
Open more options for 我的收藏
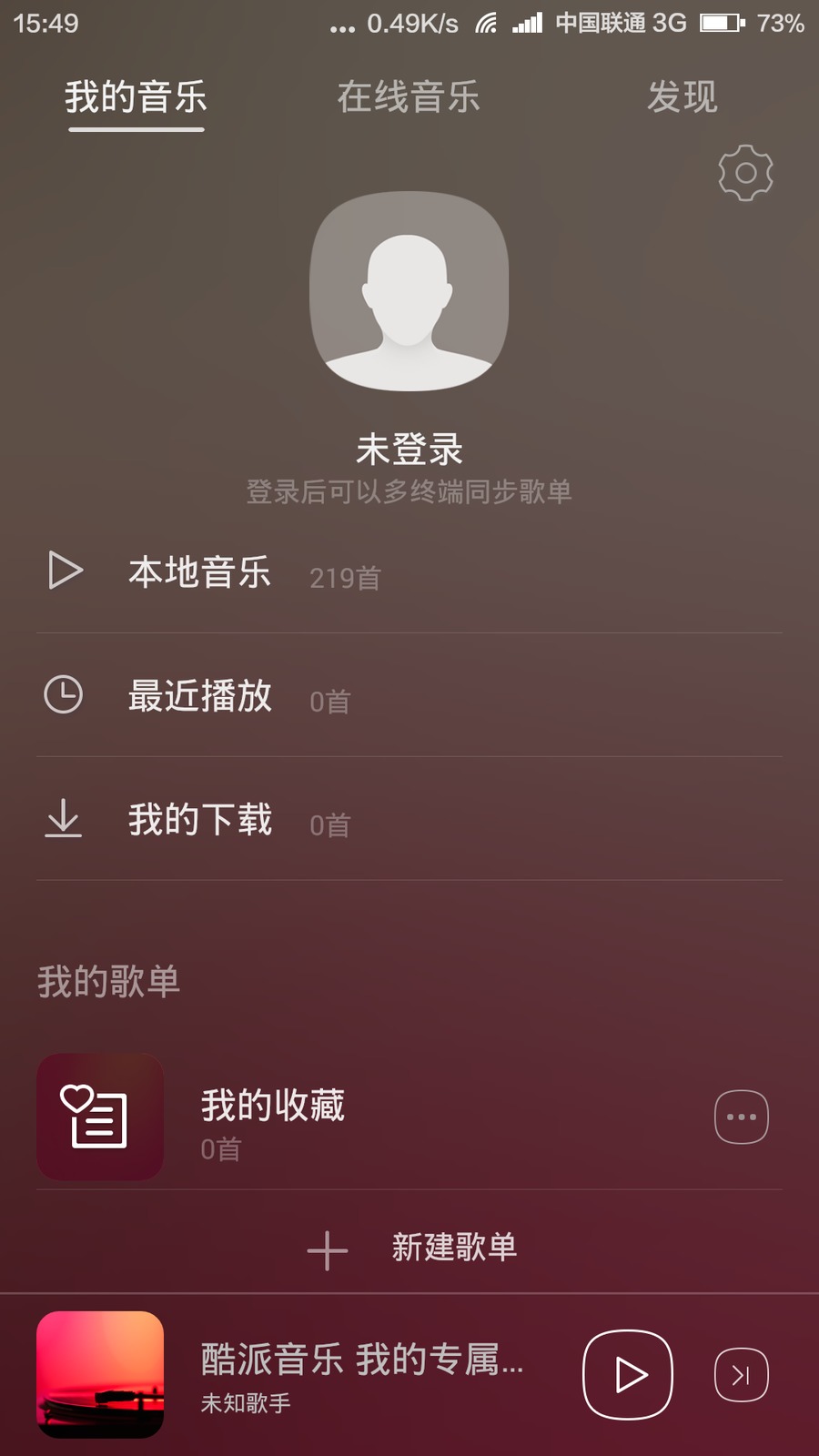pos(740,1117)
